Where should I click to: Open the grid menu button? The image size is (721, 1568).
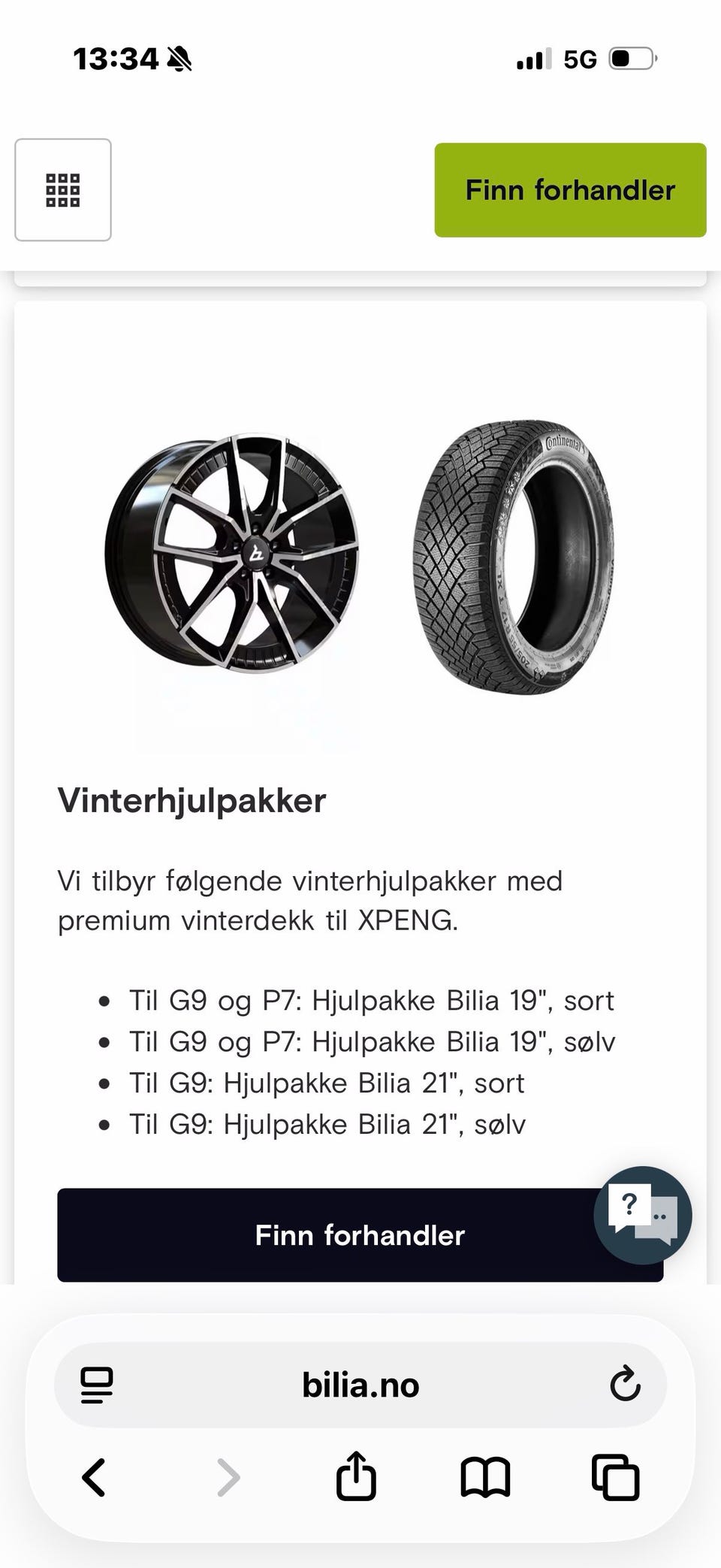tap(63, 189)
